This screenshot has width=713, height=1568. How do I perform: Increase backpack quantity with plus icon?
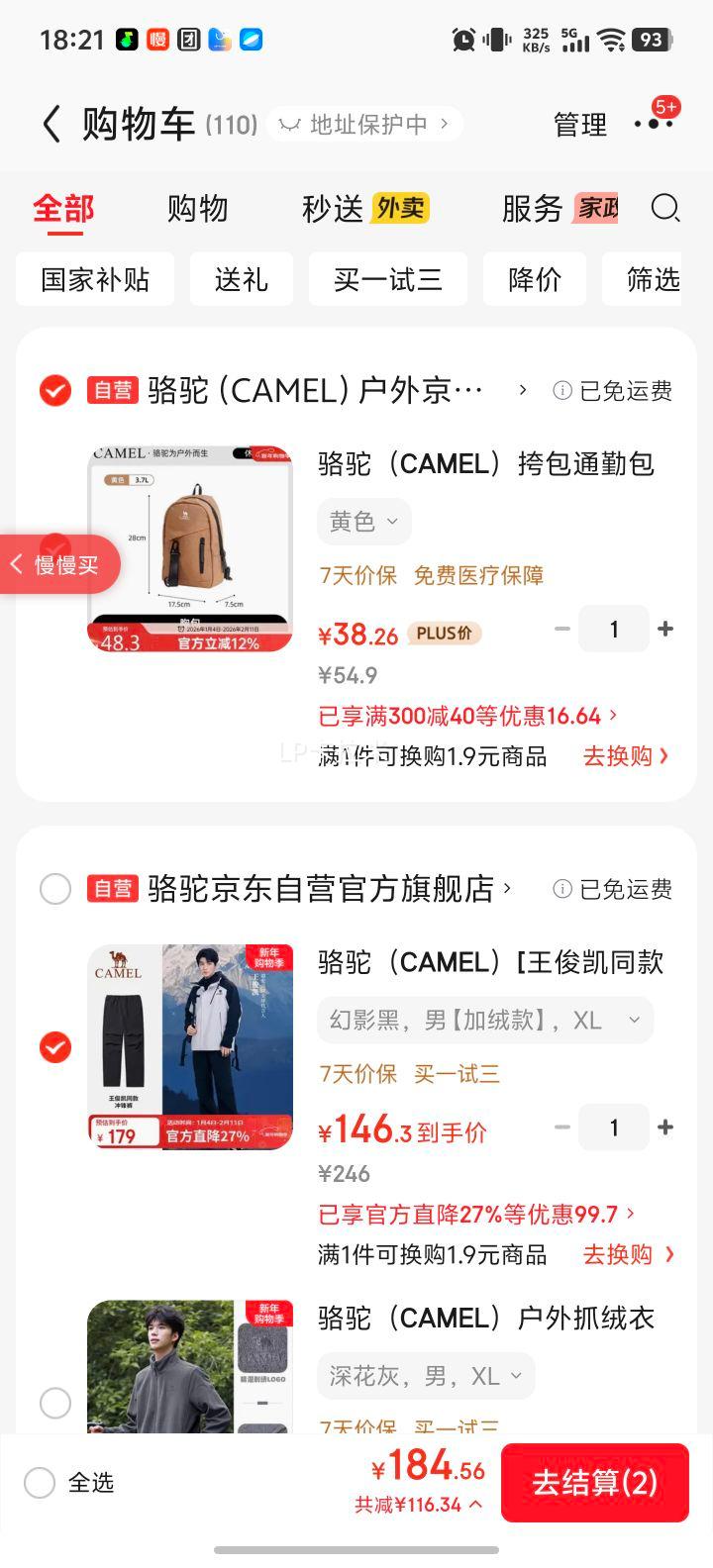(665, 629)
